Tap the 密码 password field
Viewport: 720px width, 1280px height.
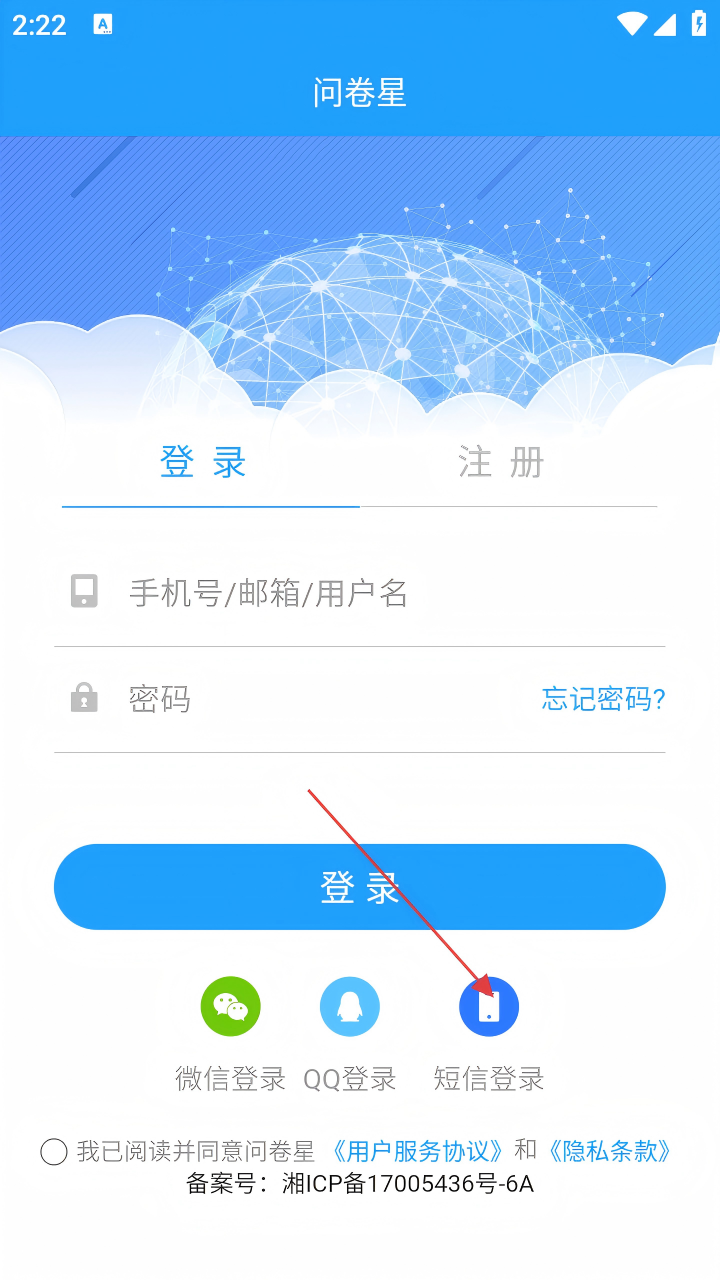(320, 699)
